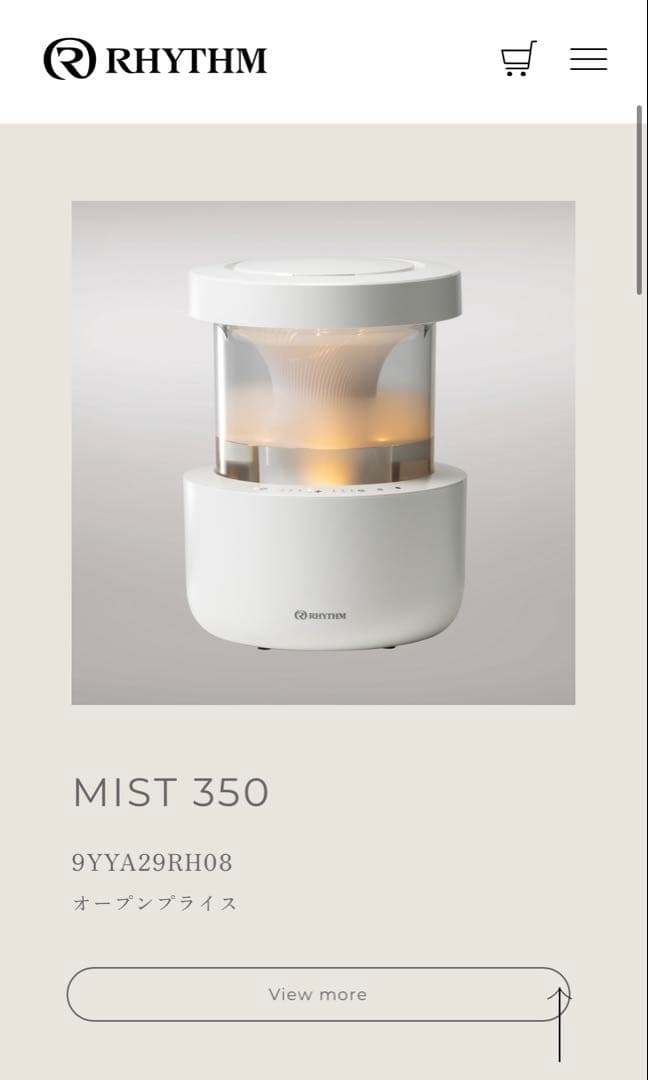Go to the Rhythm home logo
The height and width of the screenshot is (1080, 648).
pos(155,59)
